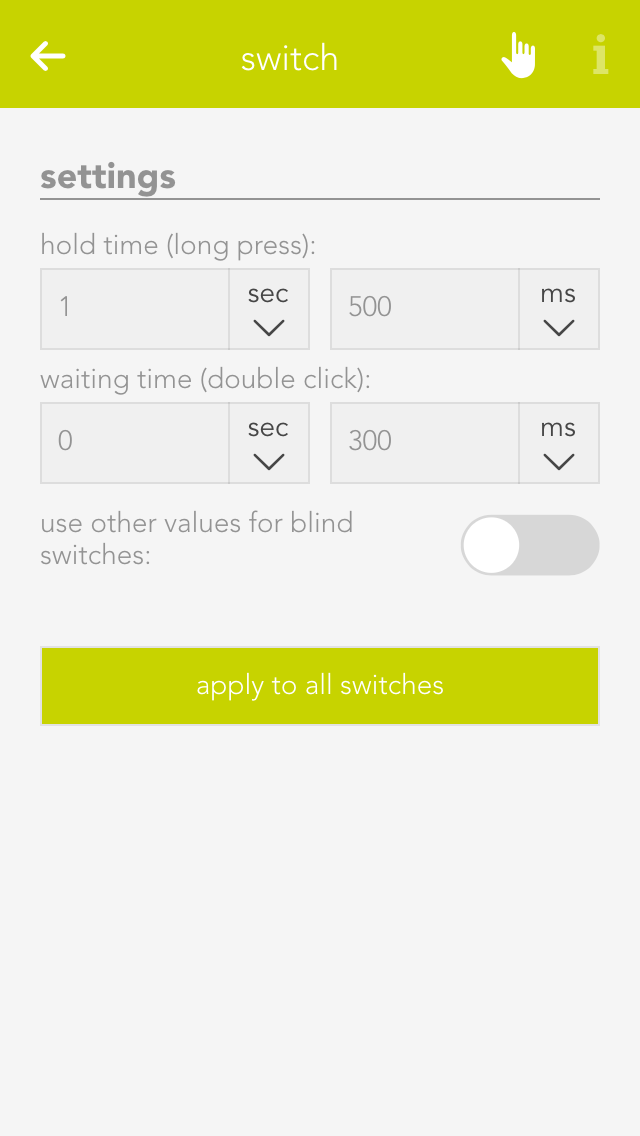Edit waiting time seconds field

pos(135,443)
